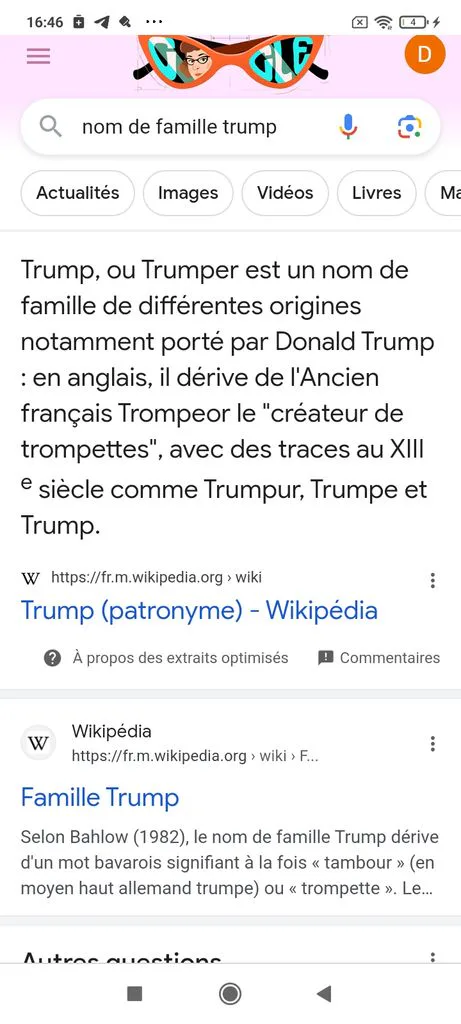The width and height of the screenshot is (461, 1024).
Task: Send feedback via Commentaires
Action: pyautogui.click(x=379, y=658)
